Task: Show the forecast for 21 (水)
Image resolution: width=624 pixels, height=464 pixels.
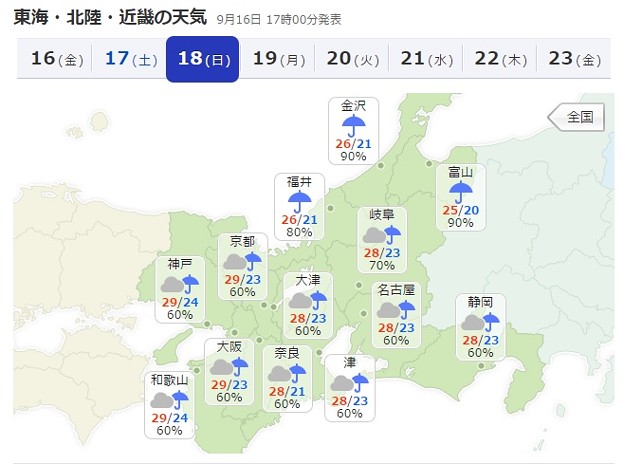Action: (x=425, y=59)
